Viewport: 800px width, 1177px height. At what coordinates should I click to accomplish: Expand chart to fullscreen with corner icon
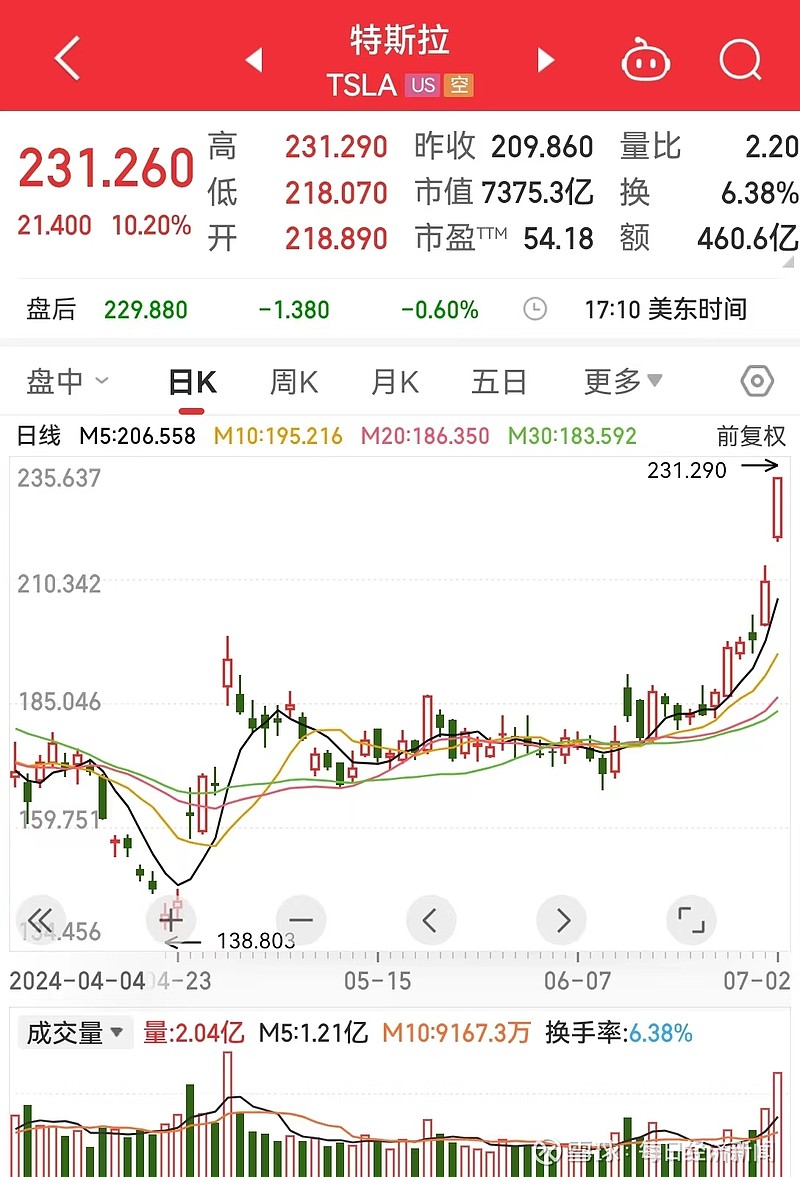(691, 920)
